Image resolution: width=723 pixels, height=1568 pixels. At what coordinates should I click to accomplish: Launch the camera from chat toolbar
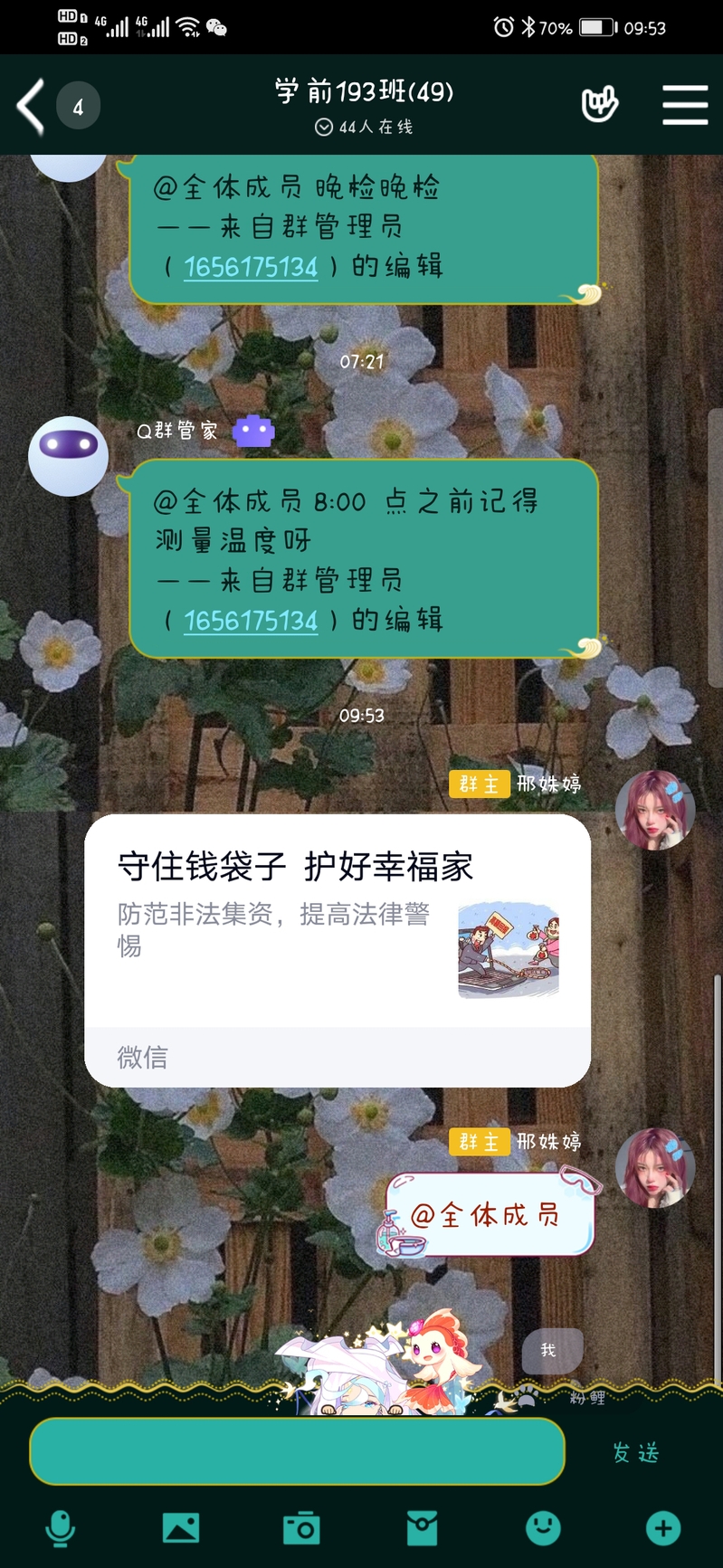pos(301,1528)
